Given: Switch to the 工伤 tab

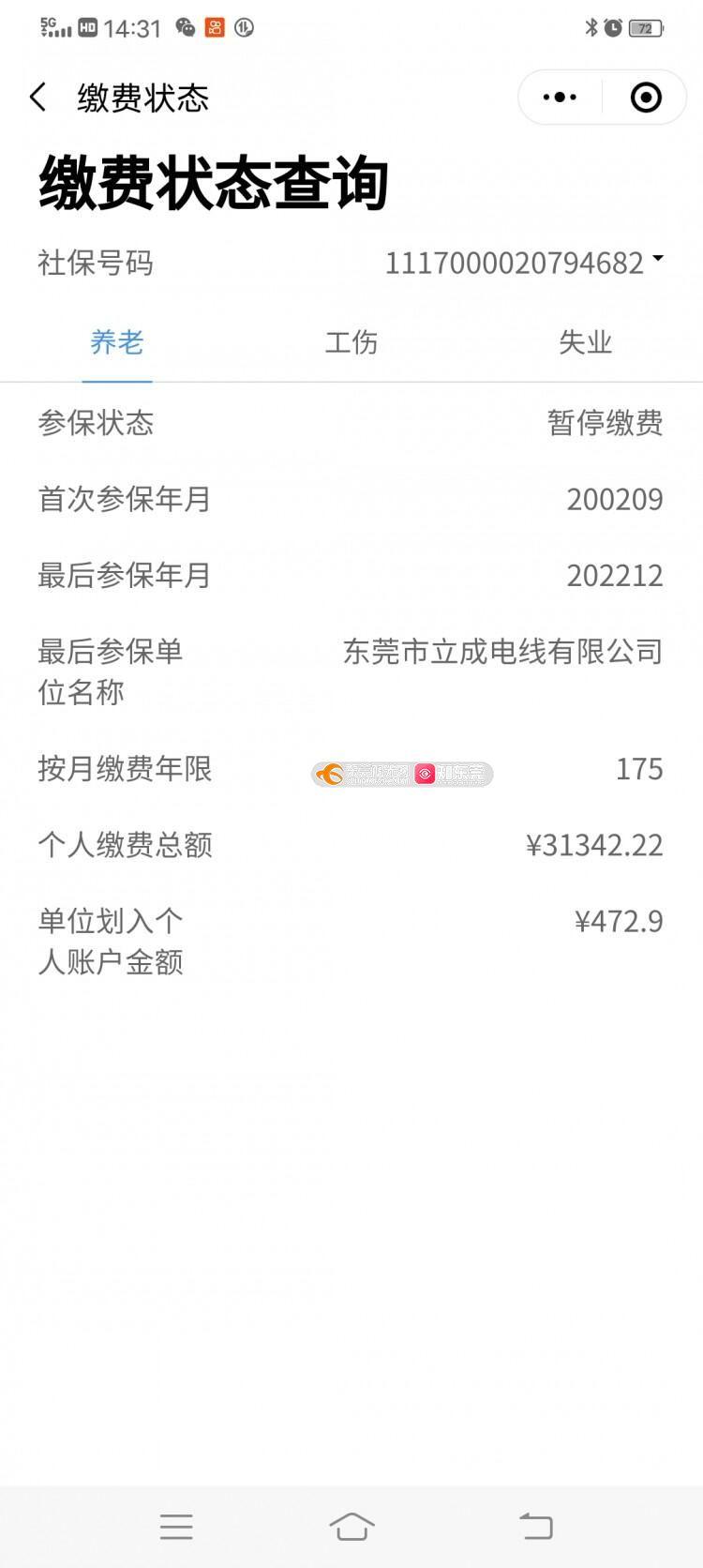Looking at the screenshot, I should (x=351, y=342).
